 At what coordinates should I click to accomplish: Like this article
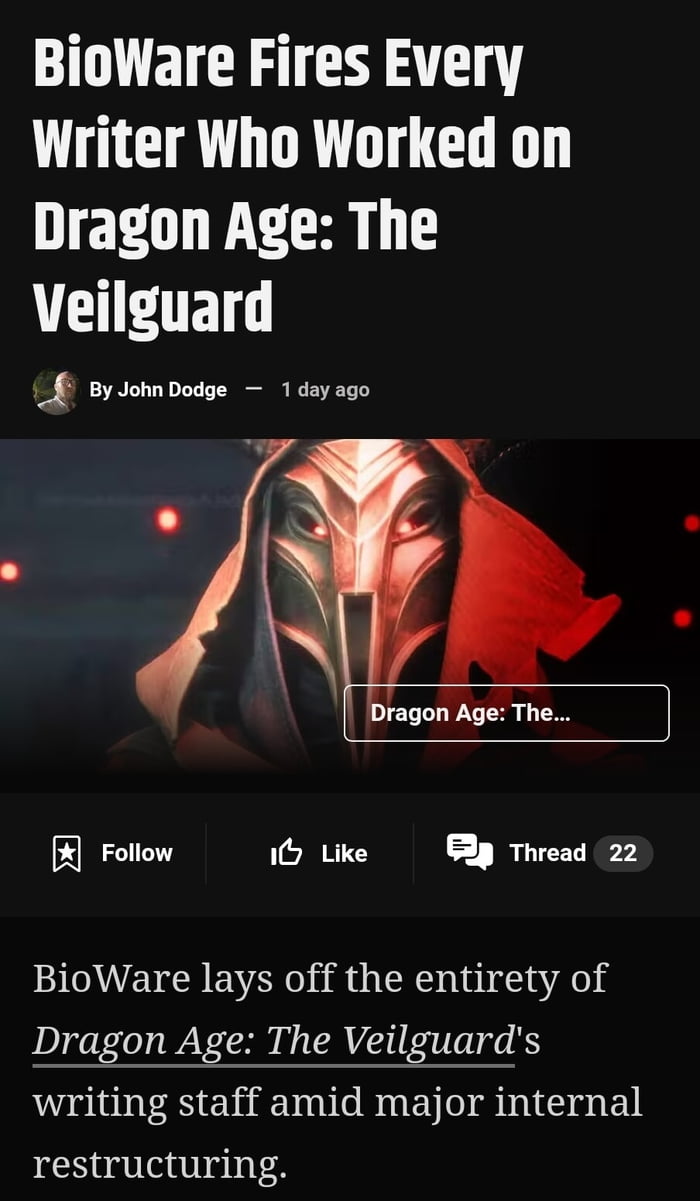click(319, 853)
